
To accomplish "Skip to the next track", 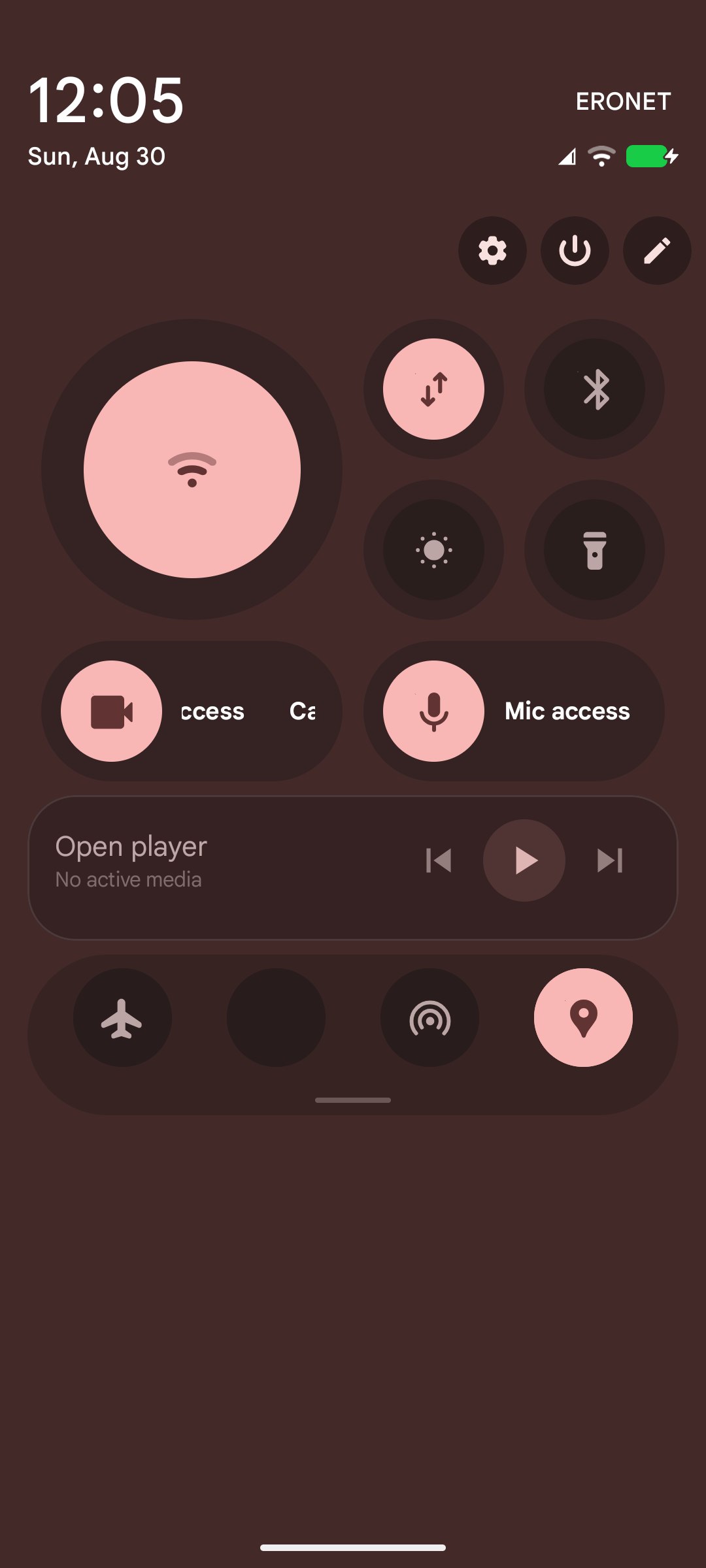I will click(610, 860).
